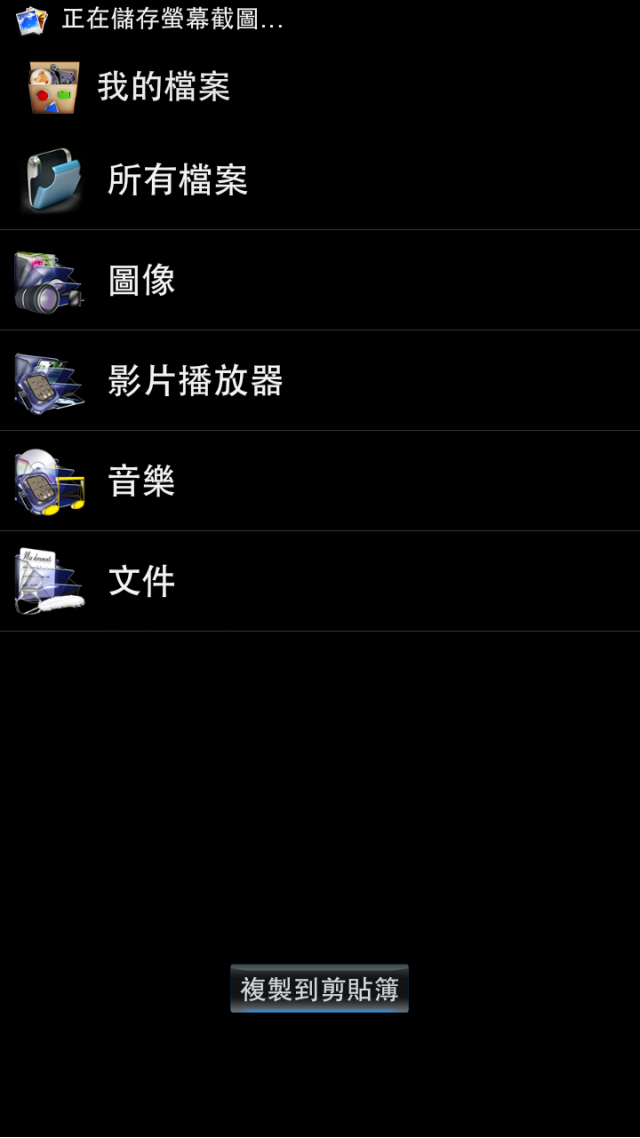
Task: Select the 音樂 row
Action: [x=320, y=480]
